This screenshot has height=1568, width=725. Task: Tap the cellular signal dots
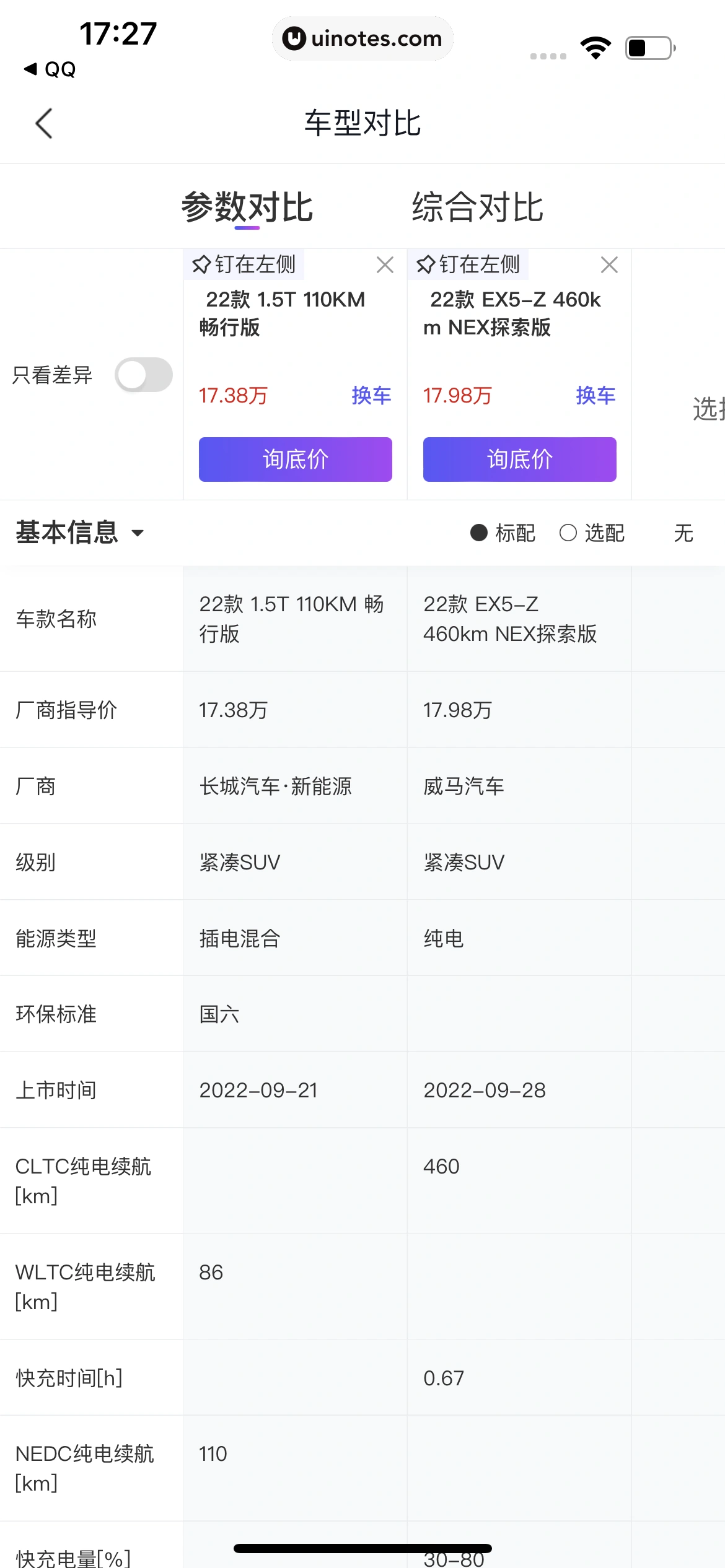coord(548,54)
